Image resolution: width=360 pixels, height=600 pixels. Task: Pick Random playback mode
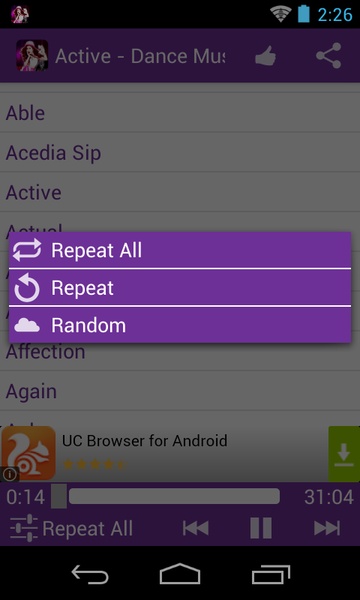(180, 325)
